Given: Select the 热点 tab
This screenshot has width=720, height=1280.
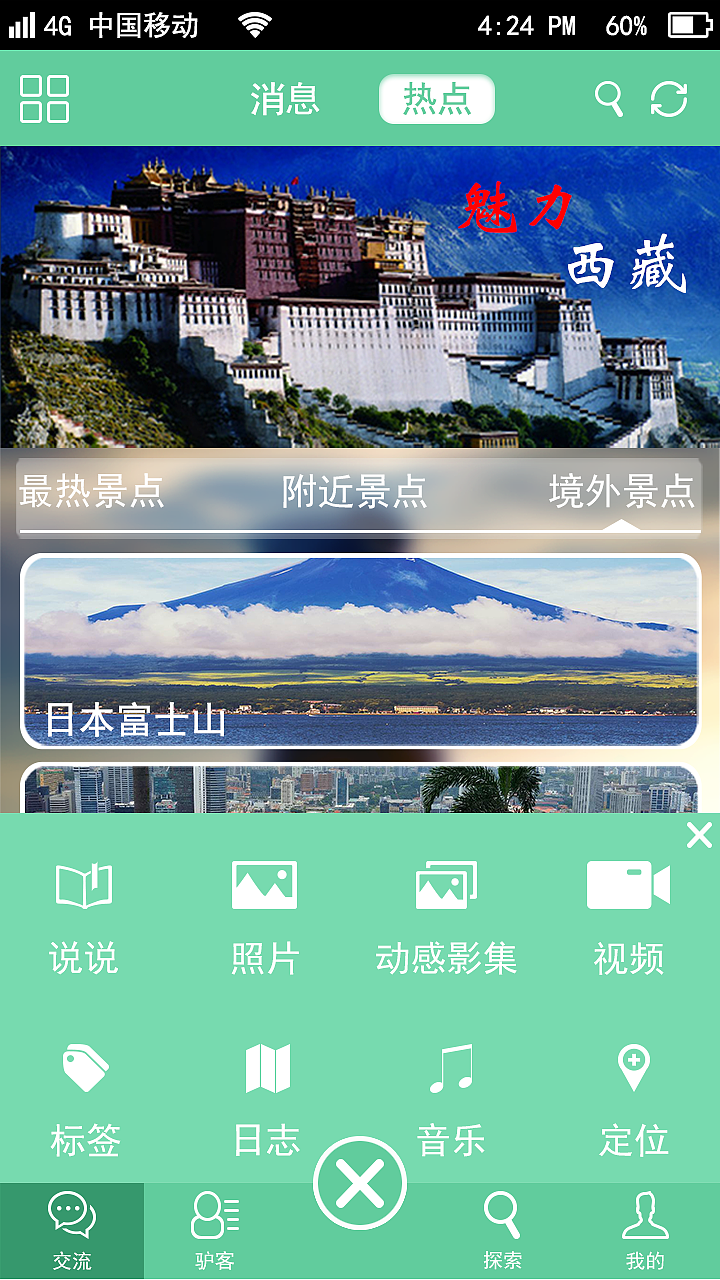Looking at the screenshot, I should coord(437,100).
